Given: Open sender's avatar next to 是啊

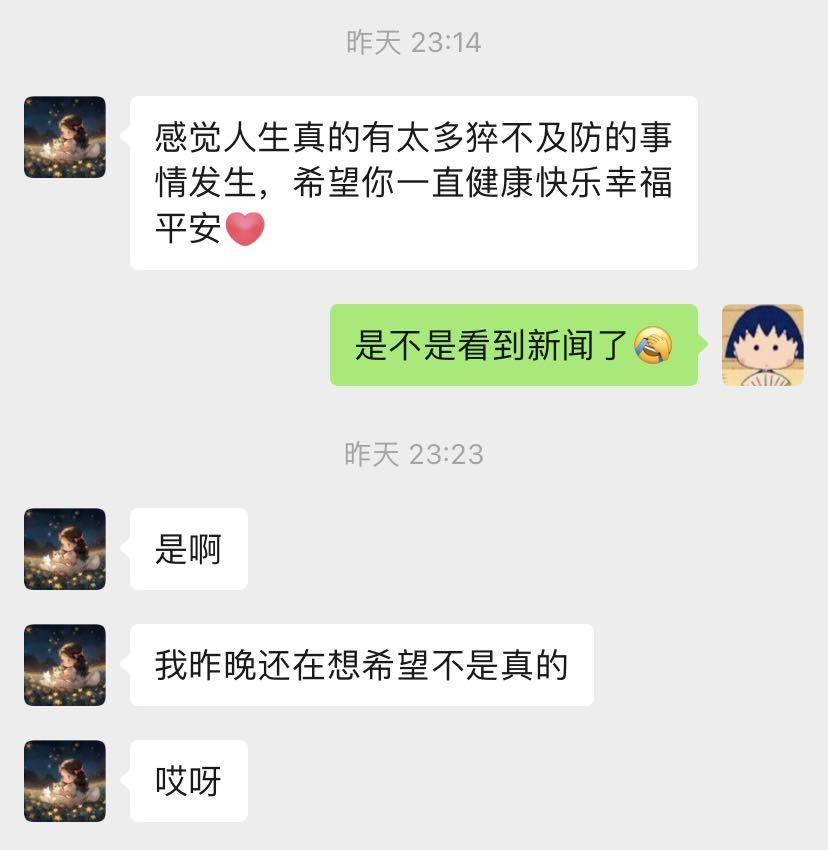Looking at the screenshot, I should (x=65, y=549).
